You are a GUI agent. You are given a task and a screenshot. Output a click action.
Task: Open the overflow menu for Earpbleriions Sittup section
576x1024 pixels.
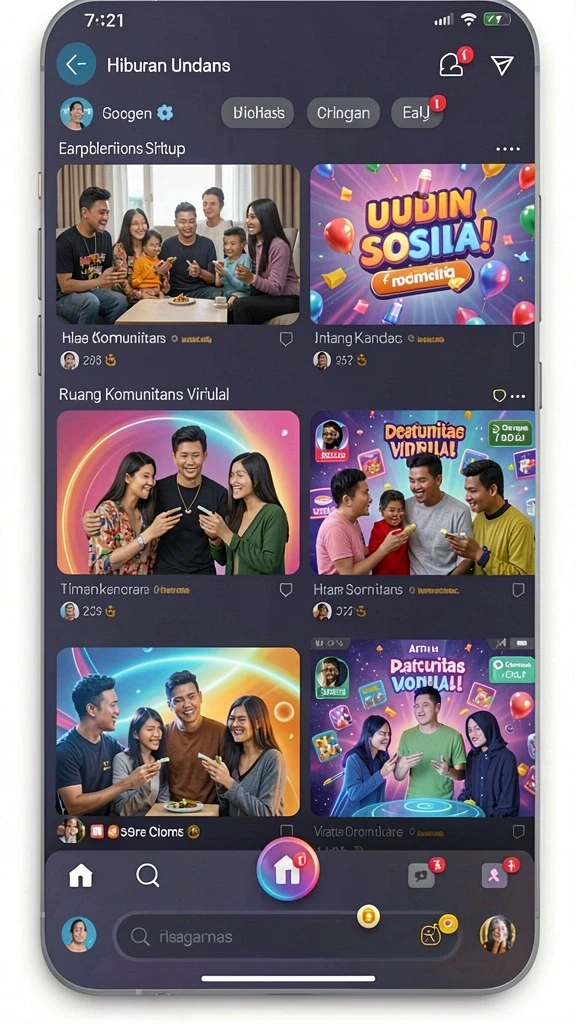pos(507,149)
